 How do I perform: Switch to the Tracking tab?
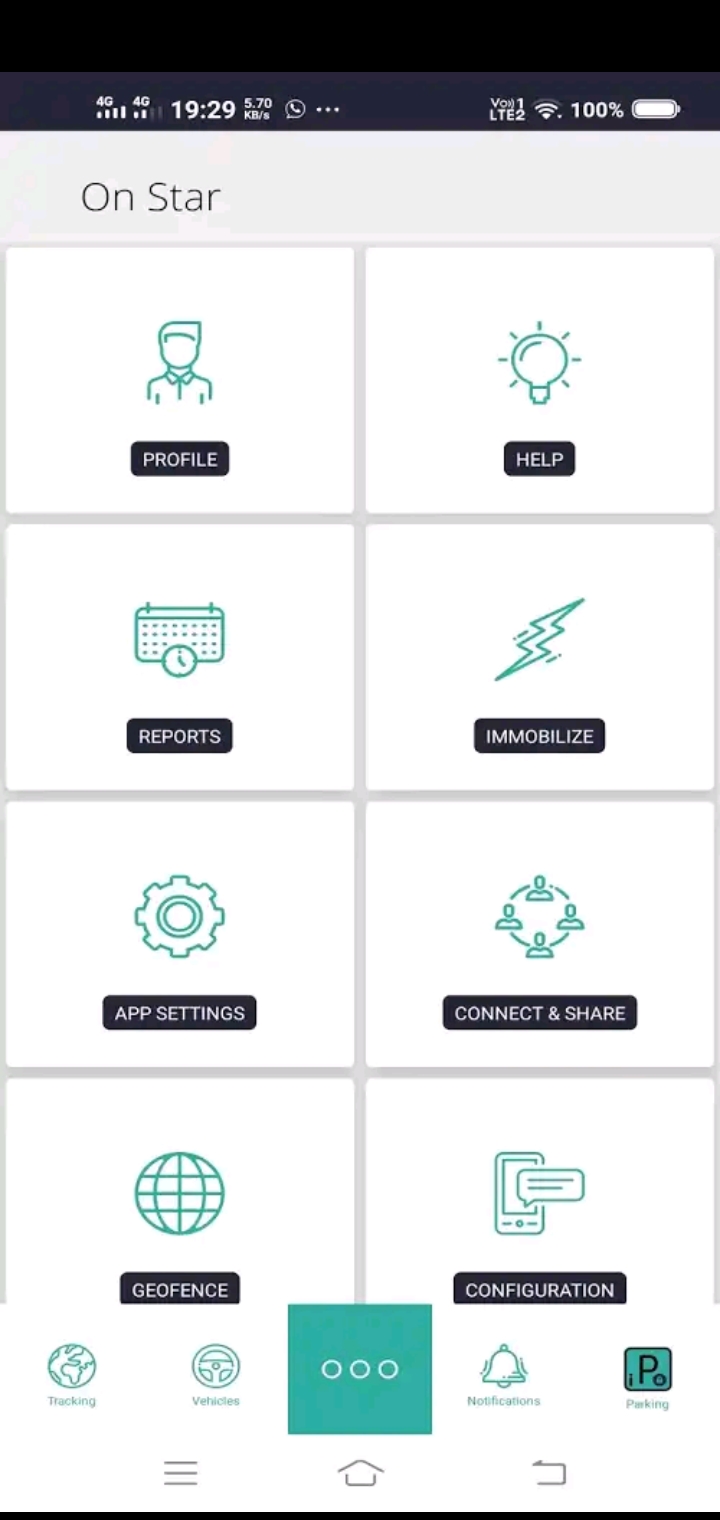[72, 1374]
